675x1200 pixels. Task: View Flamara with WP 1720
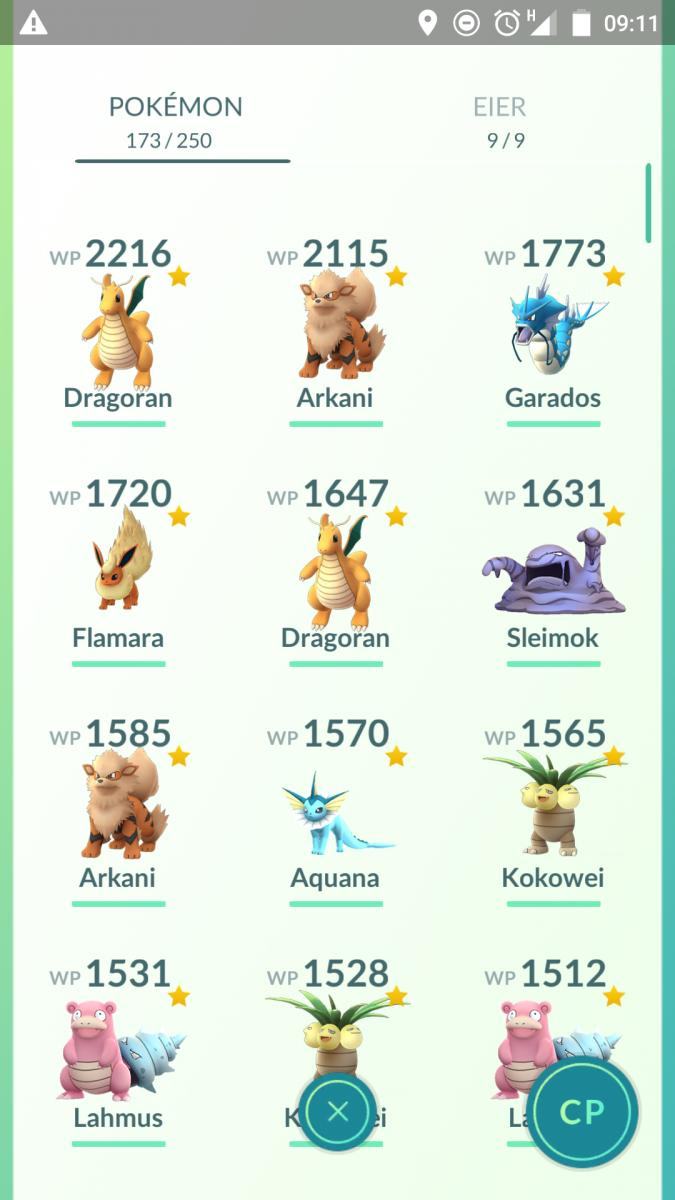tap(118, 572)
